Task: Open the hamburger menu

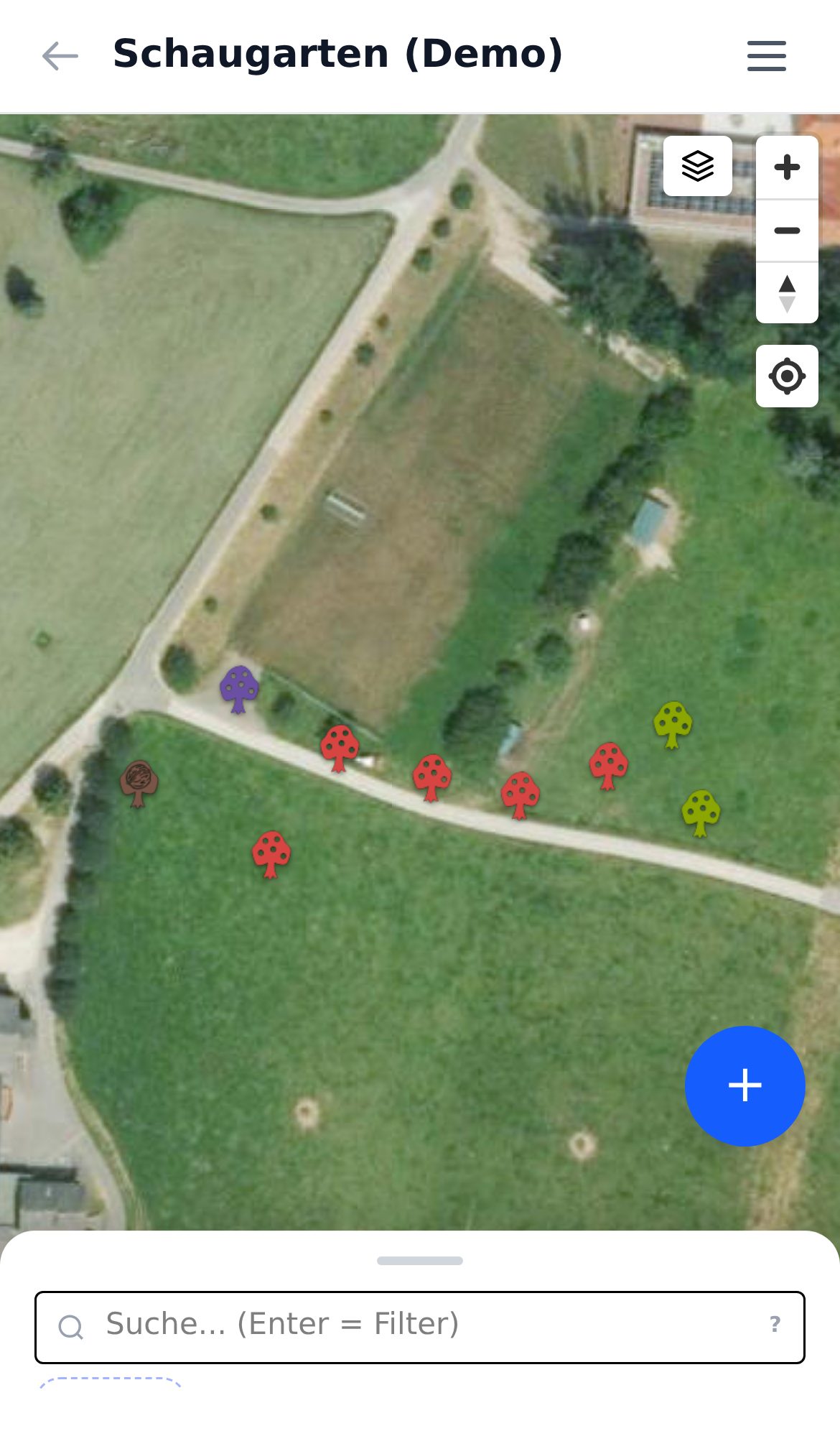Action: coord(766,56)
